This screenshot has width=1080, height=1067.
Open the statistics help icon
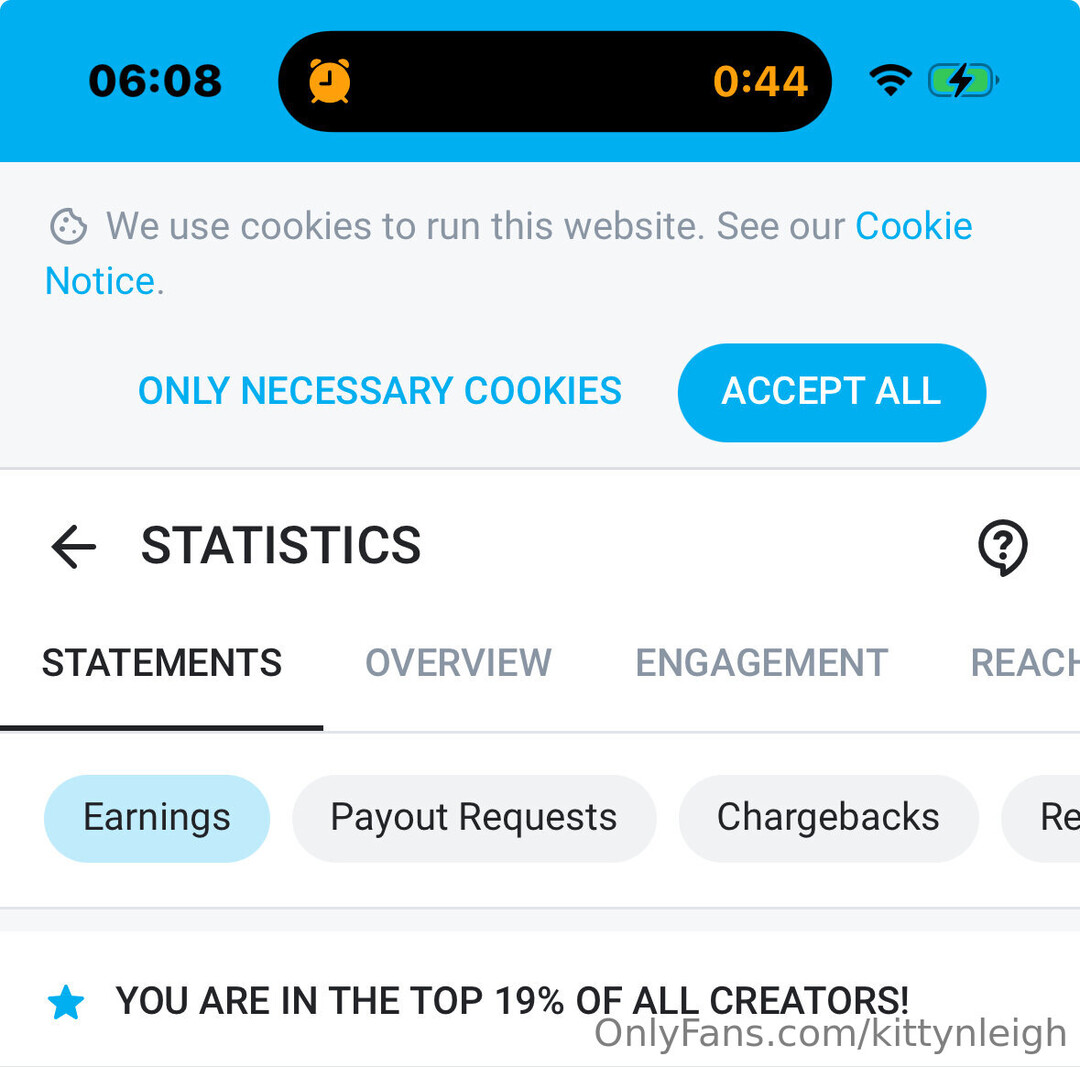tap(1002, 547)
